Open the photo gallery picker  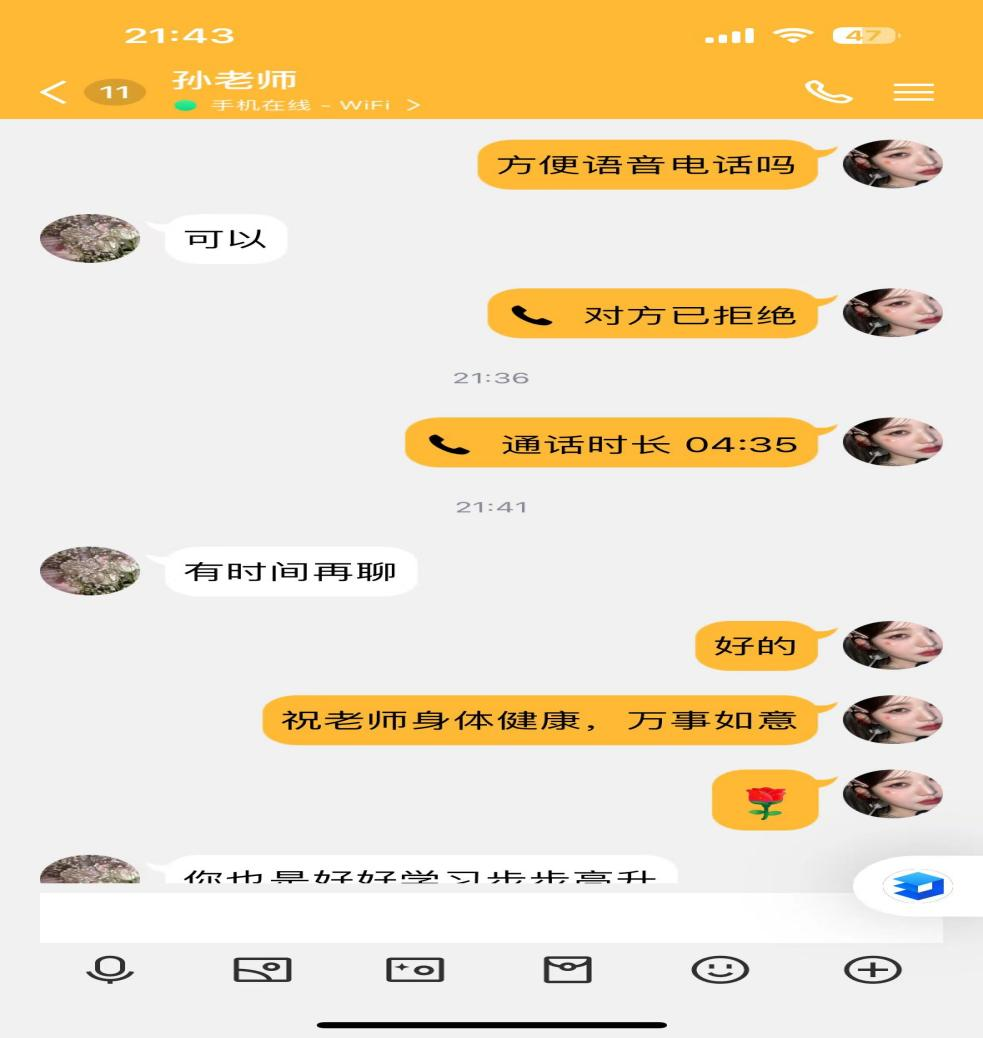point(262,969)
